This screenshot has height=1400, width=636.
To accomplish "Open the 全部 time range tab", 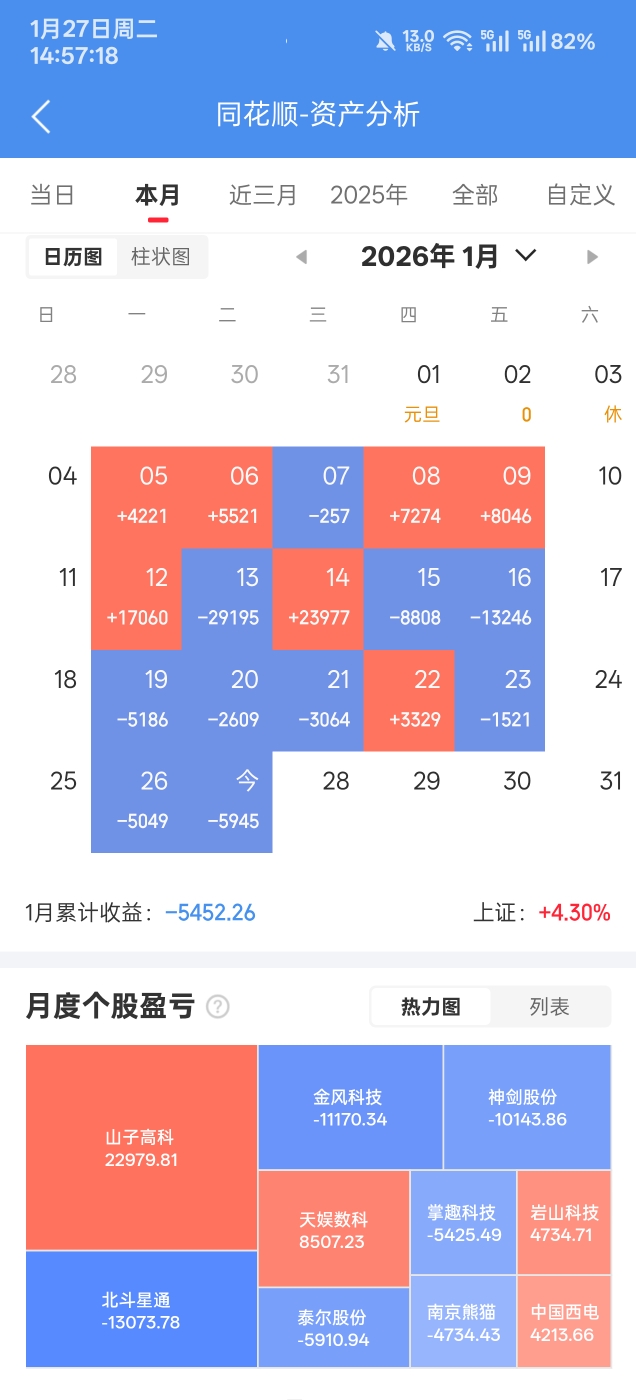I will (475, 195).
